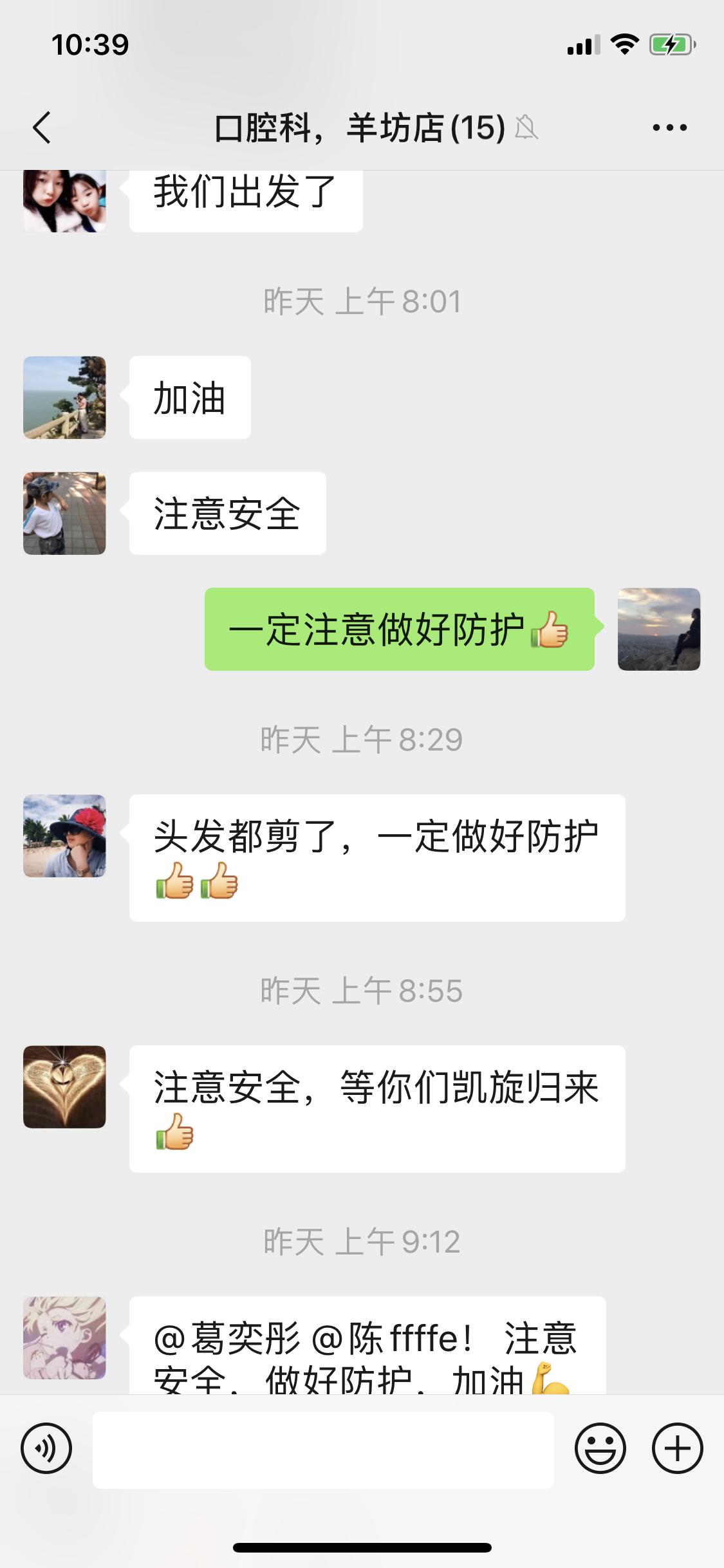Switch to voice message input

pyautogui.click(x=46, y=1449)
